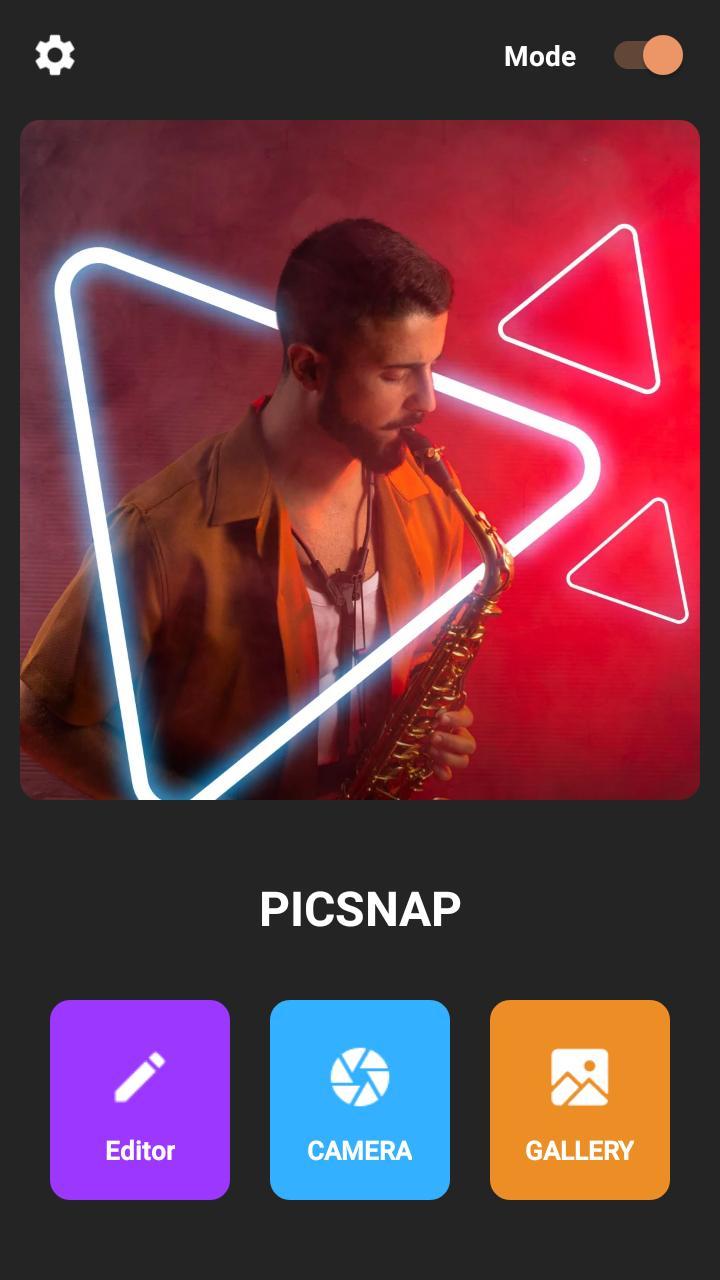Viewport: 720px width, 1280px height.
Task: Open the Editor
Action: pos(140,1099)
